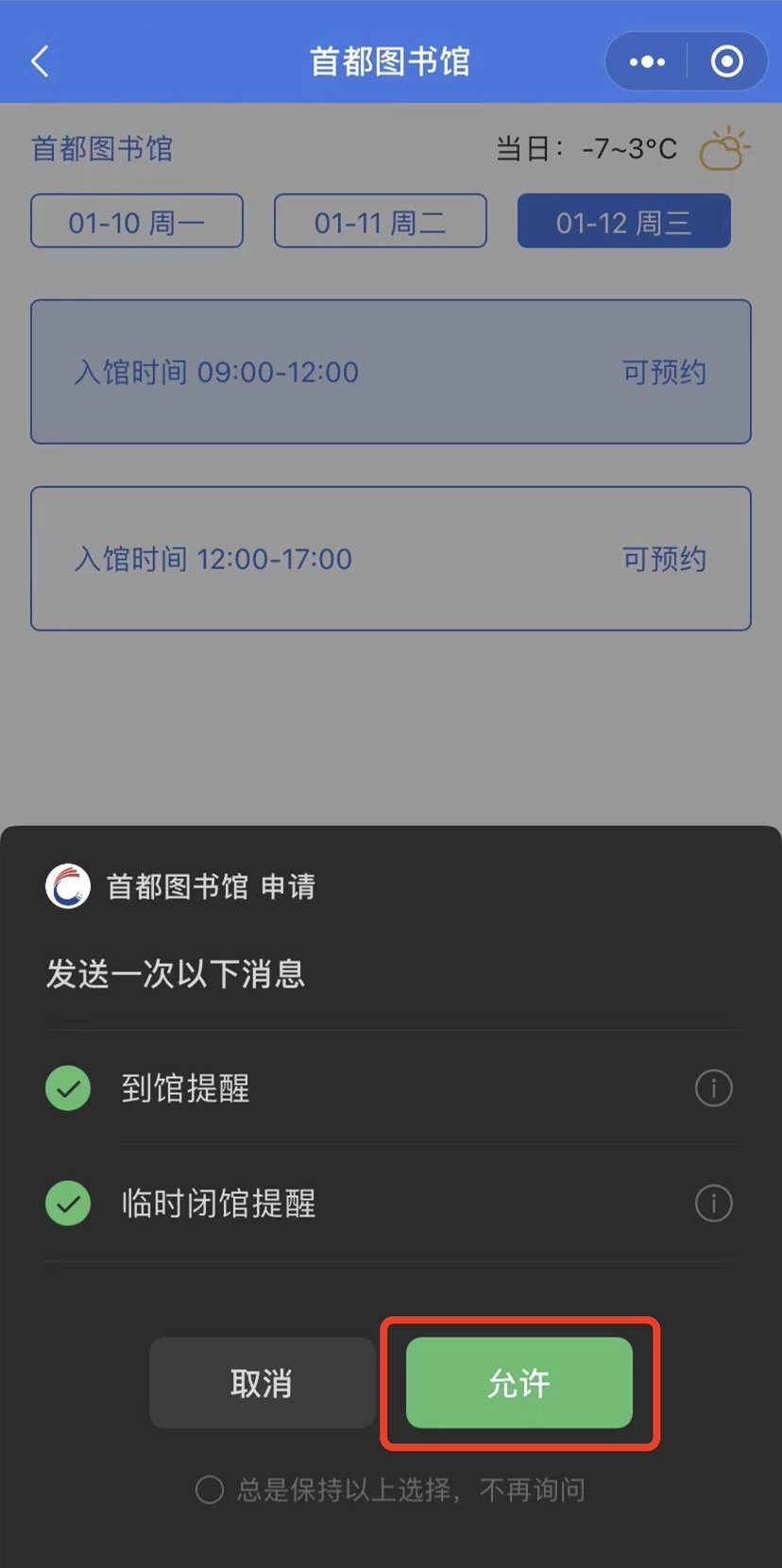Uncheck the 临时闭馆提醒 checkbox

click(x=68, y=1204)
